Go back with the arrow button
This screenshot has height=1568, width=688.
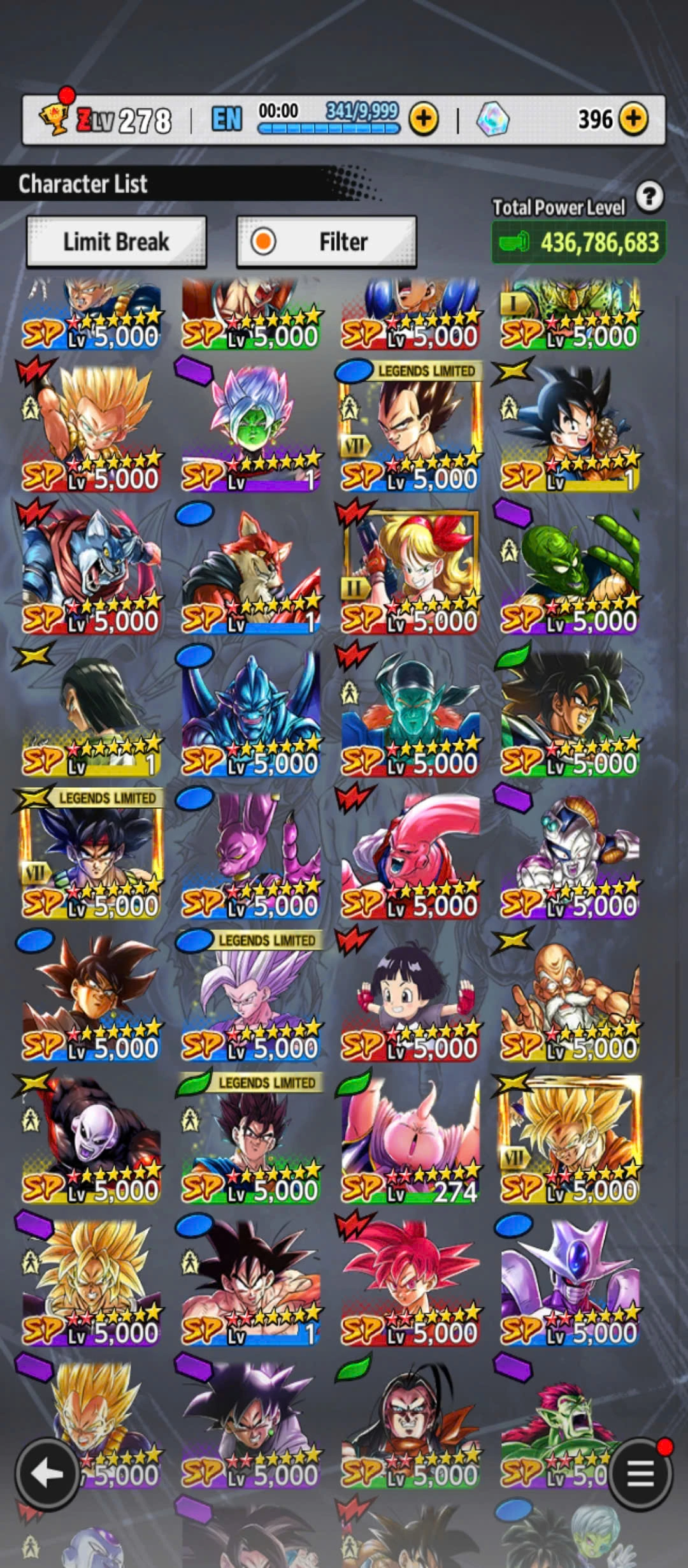point(47,1474)
